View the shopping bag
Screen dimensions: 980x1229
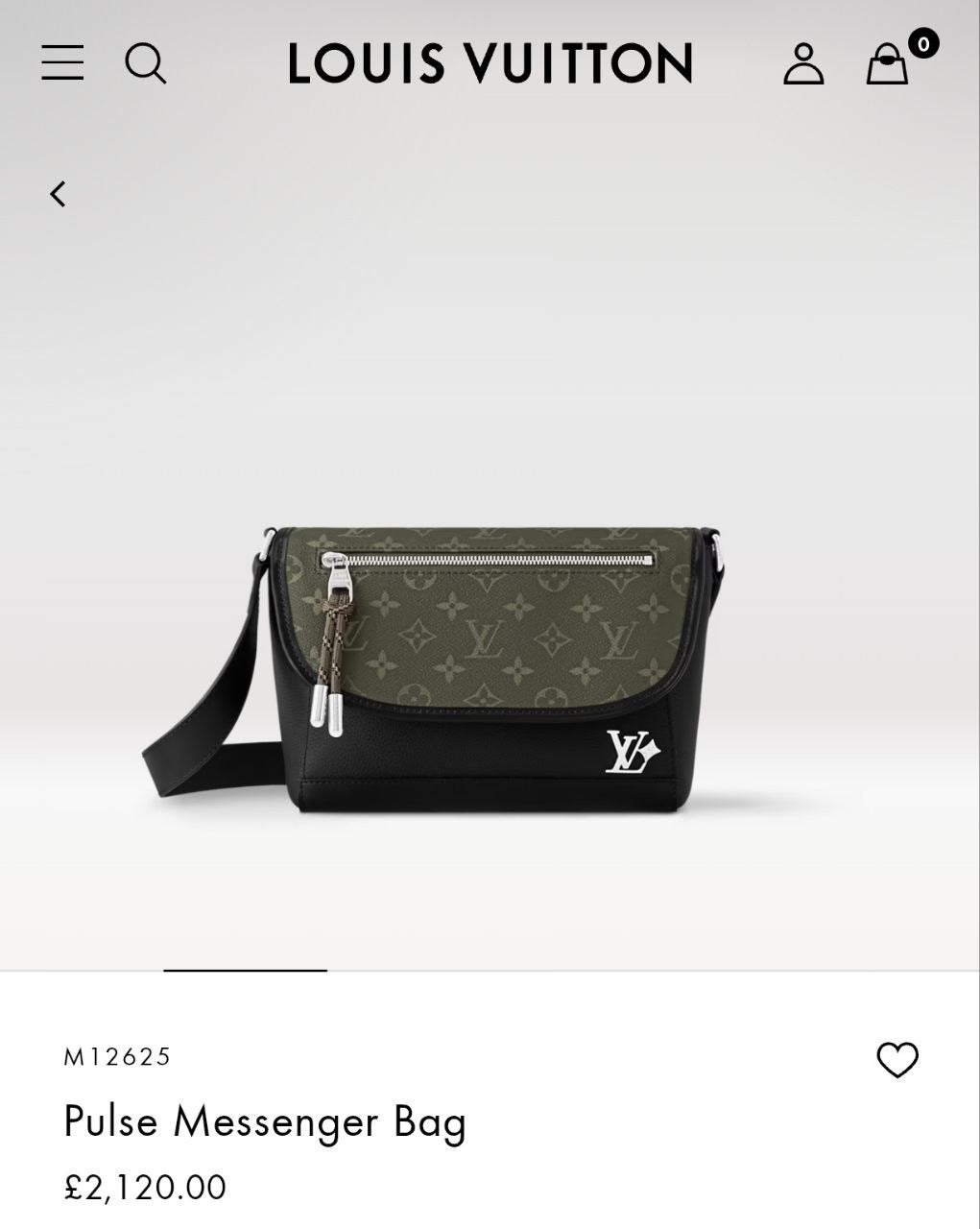click(888, 63)
